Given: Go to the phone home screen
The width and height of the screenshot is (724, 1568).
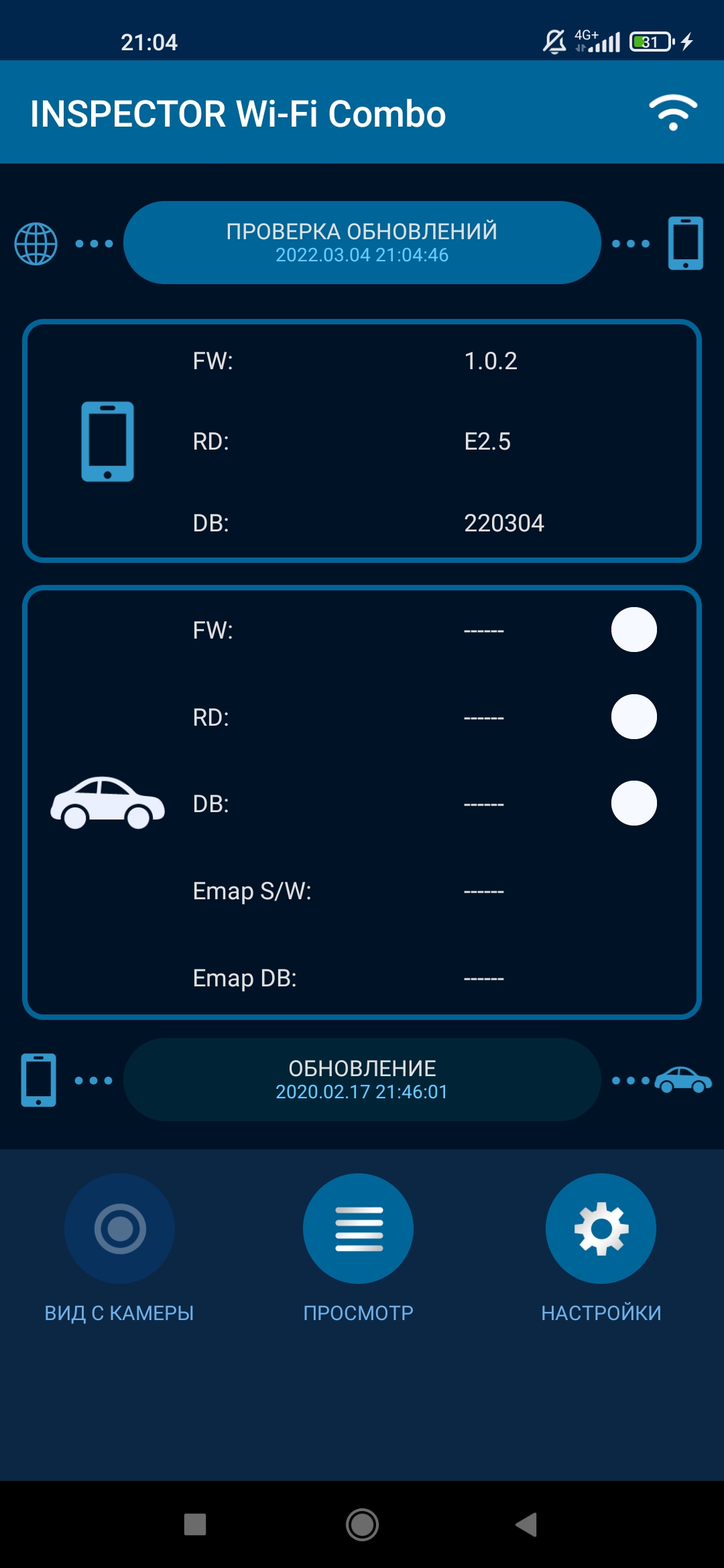Looking at the screenshot, I should coord(362,1524).
